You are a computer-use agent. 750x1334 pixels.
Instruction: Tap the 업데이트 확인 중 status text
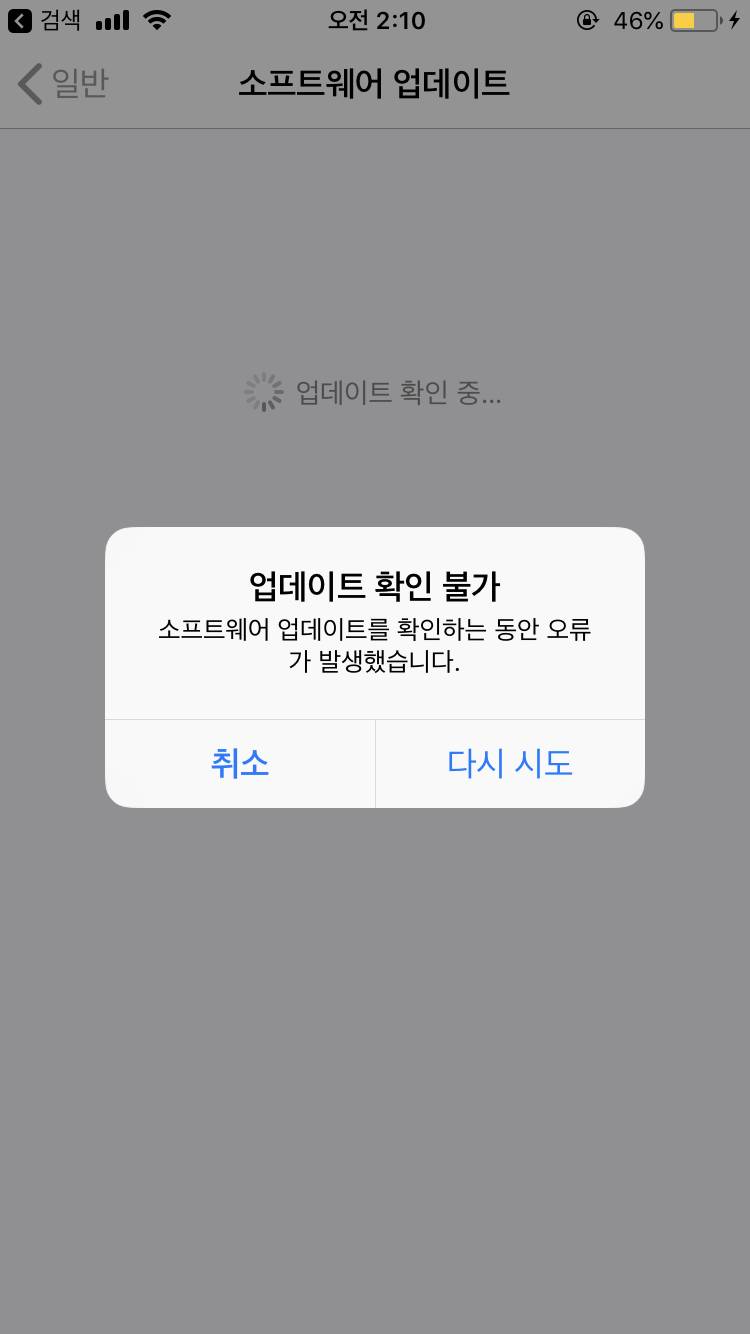[x=397, y=392]
